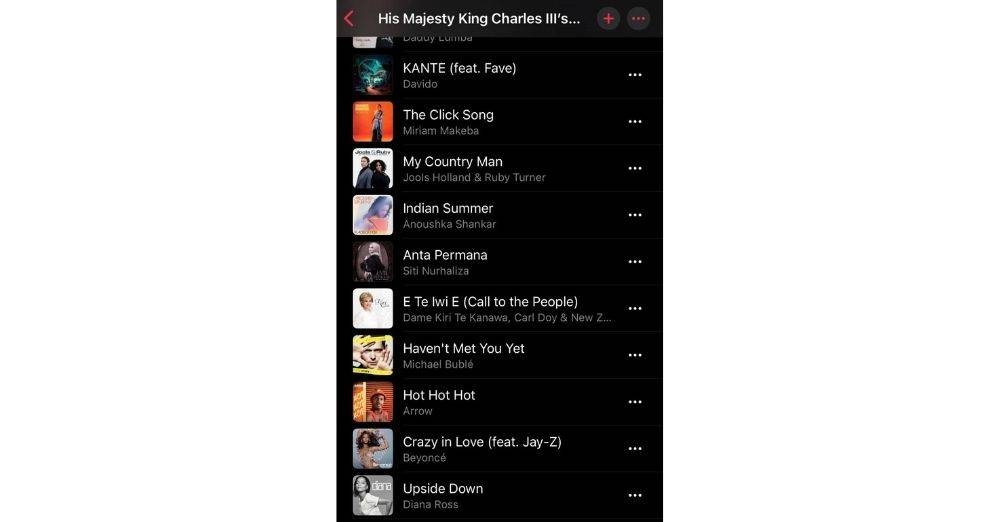Play Crazy in Love (feat. Jay-Z)
The image size is (1000, 522).
pyautogui.click(x=482, y=448)
